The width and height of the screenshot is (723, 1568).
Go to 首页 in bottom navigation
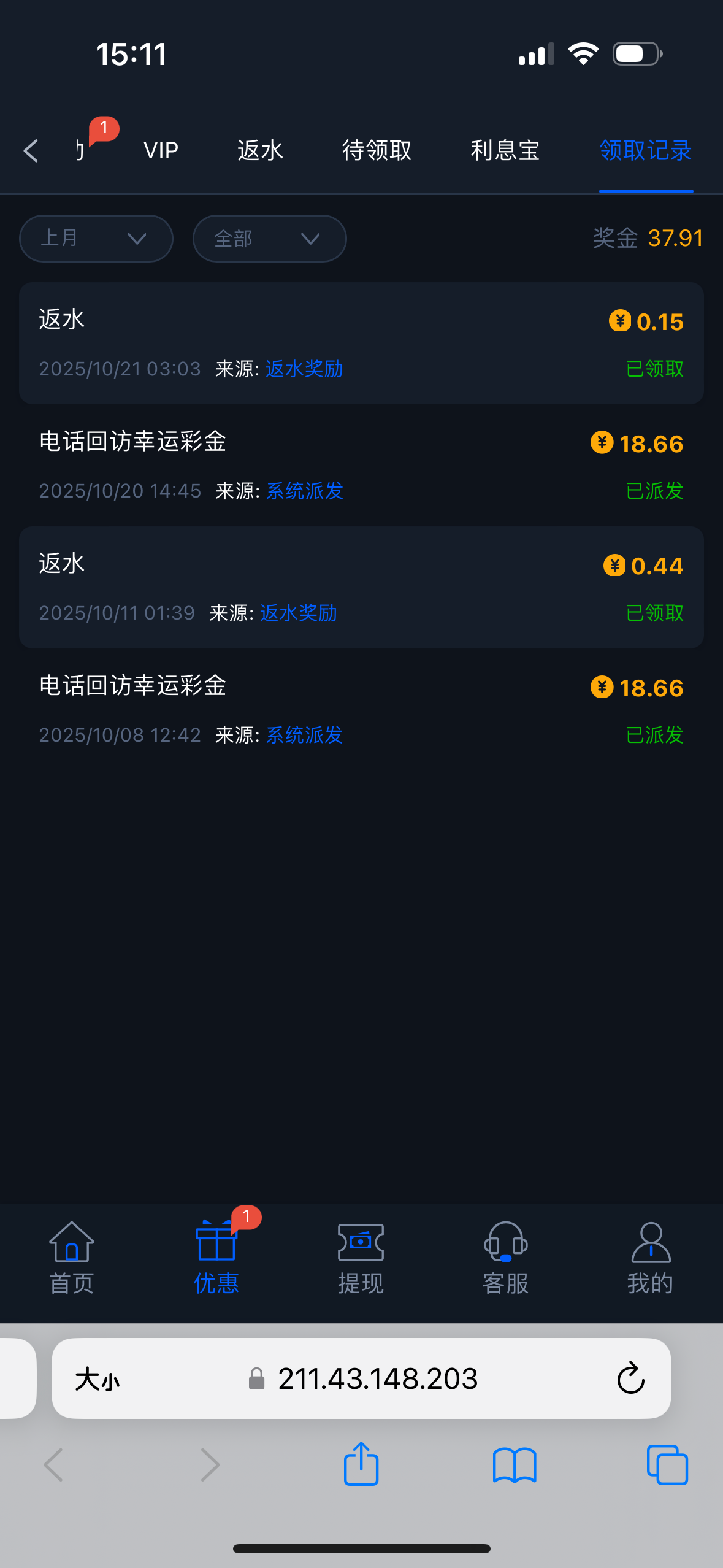(x=72, y=1258)
